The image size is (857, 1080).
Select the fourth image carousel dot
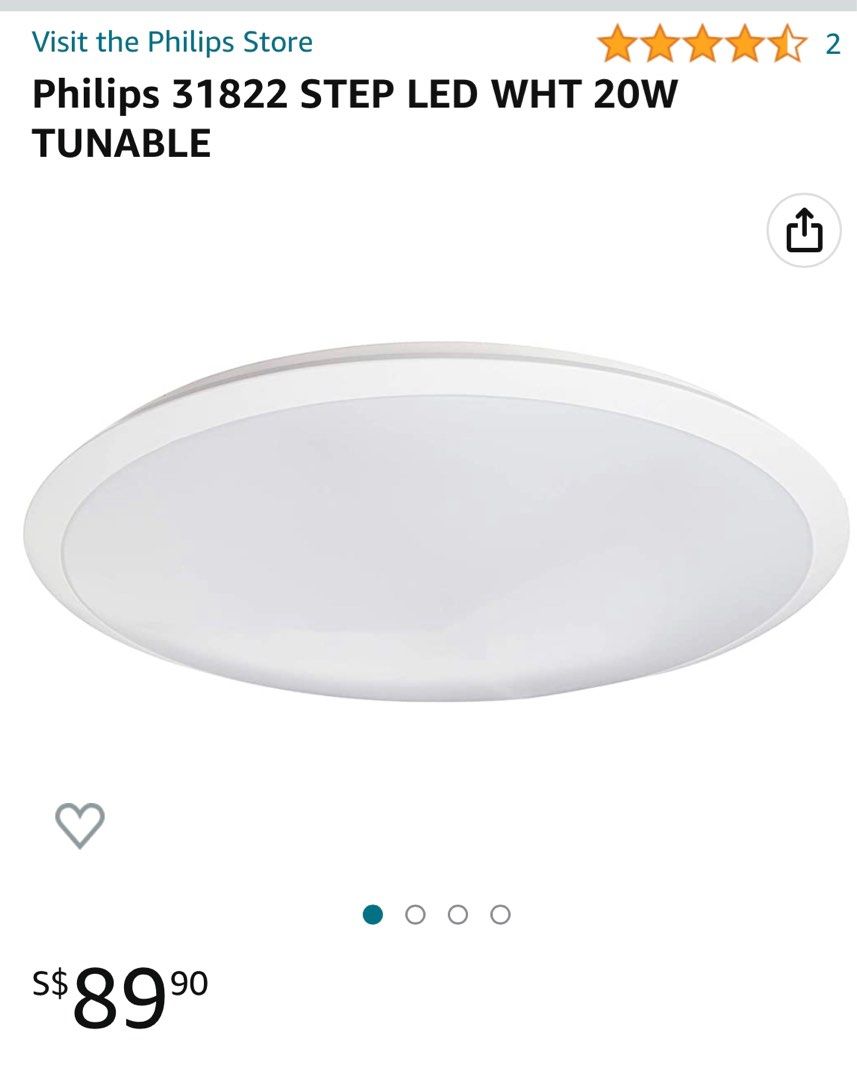tap(499, 913)
